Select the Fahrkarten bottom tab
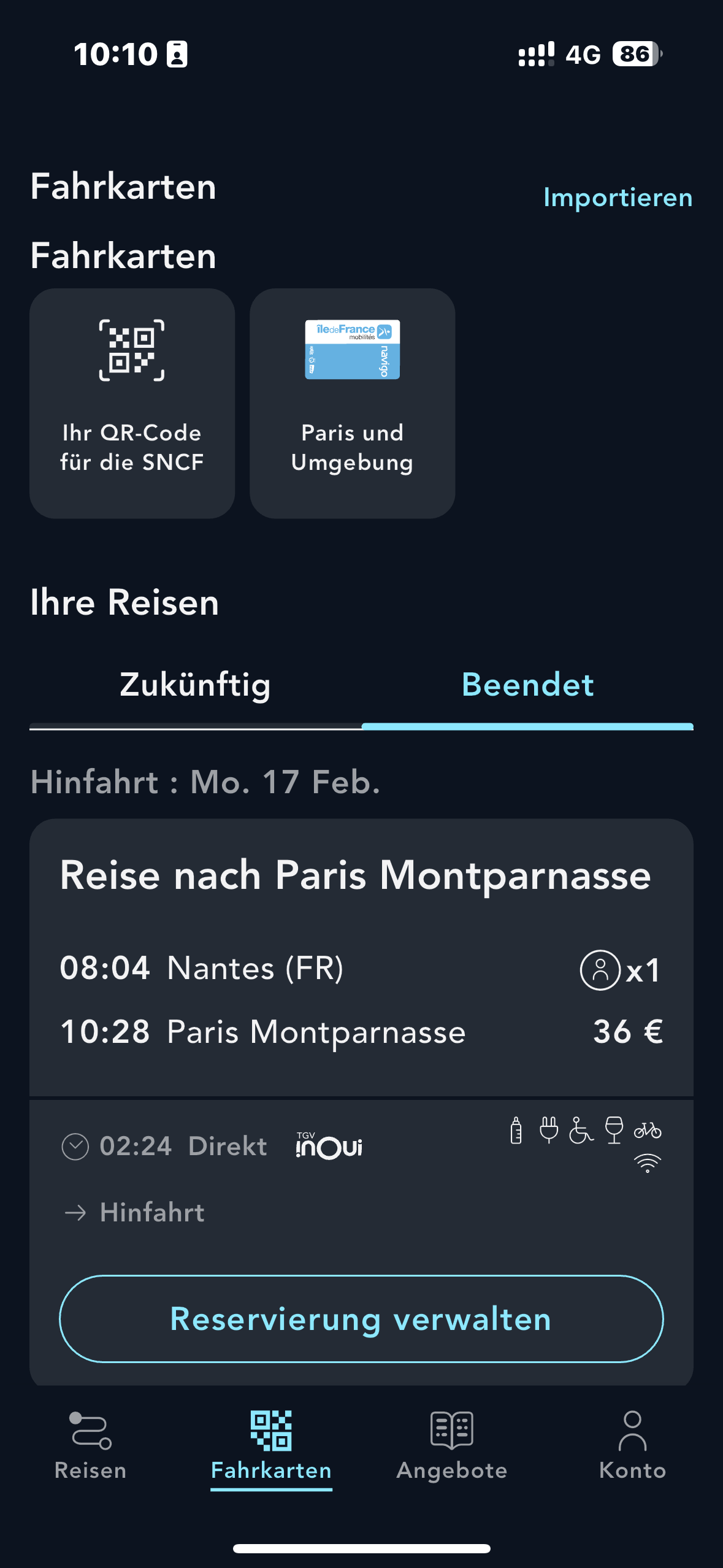The height and width of the screenshot is (1568, 723). [x=271, y=1444]
